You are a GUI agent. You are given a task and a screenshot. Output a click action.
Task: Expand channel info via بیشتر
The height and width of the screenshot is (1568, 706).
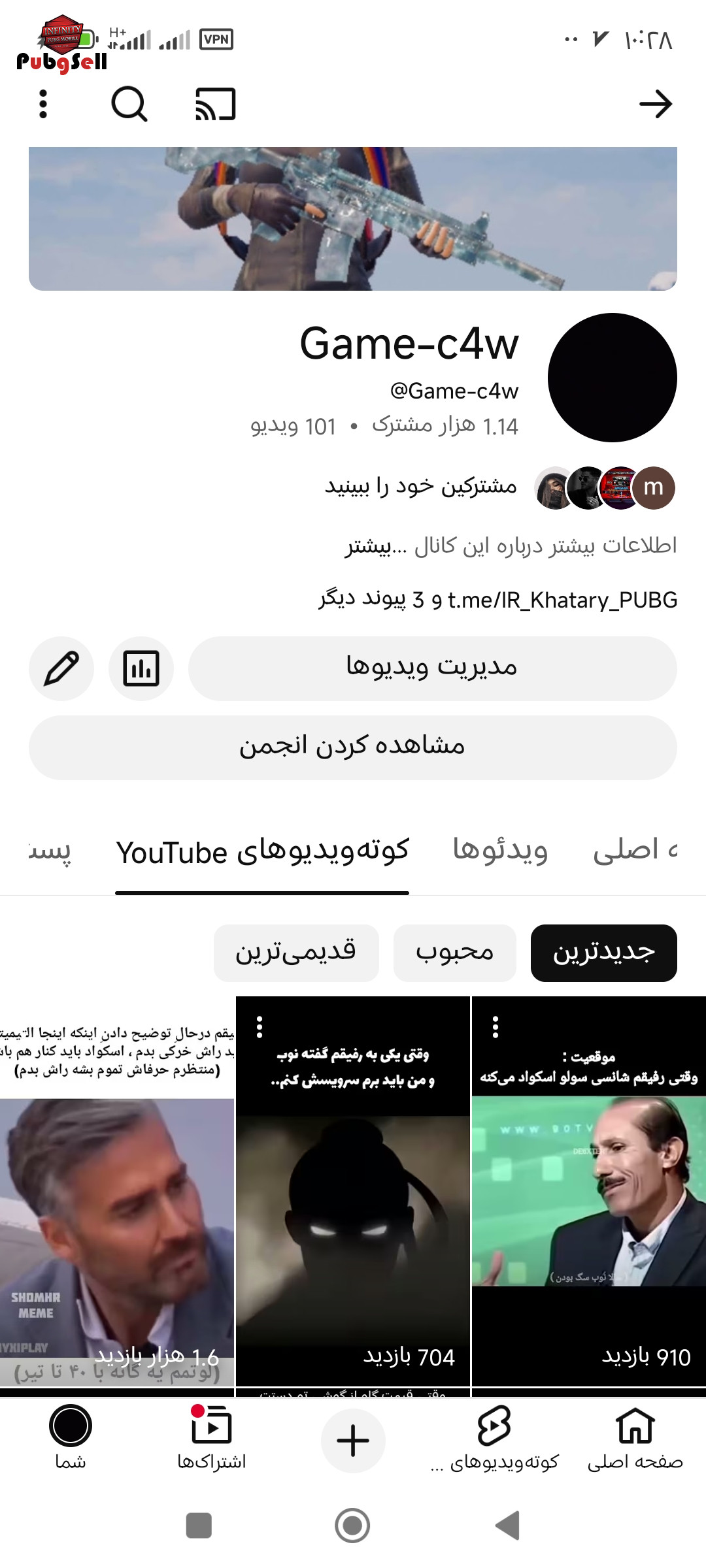coord(369,546)
